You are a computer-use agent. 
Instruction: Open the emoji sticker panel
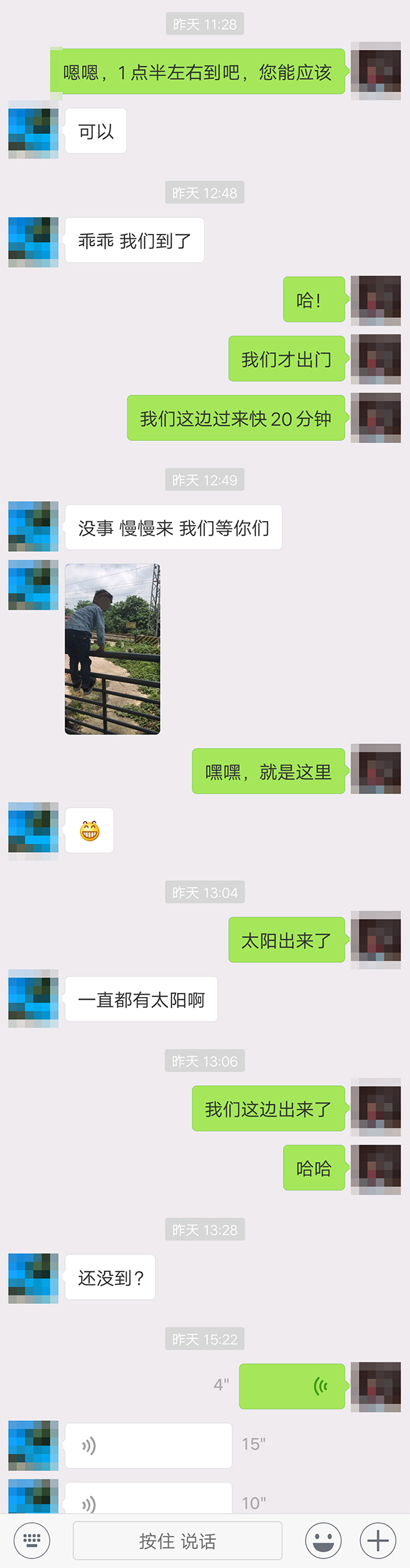coord(323,1541)
